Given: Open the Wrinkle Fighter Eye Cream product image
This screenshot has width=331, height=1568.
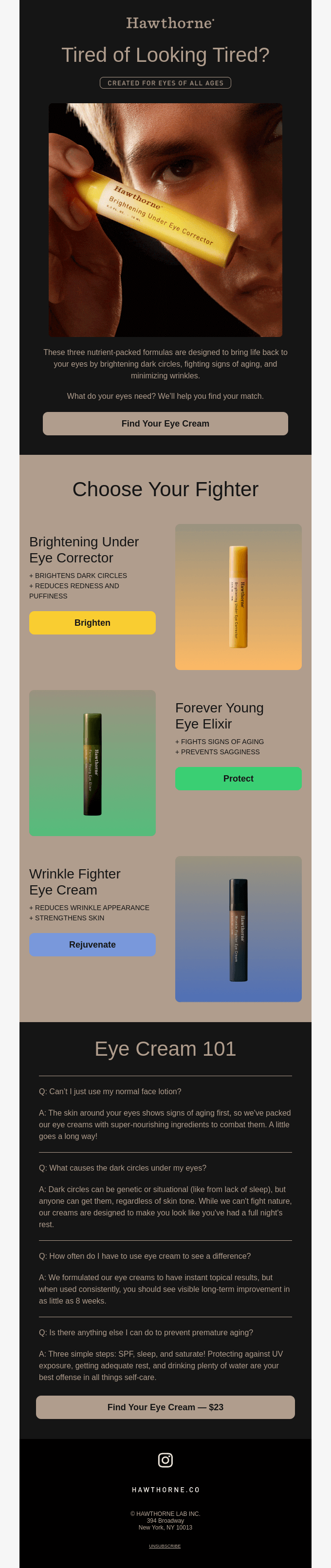Looking at the screenshot, I should pos(238,929).
